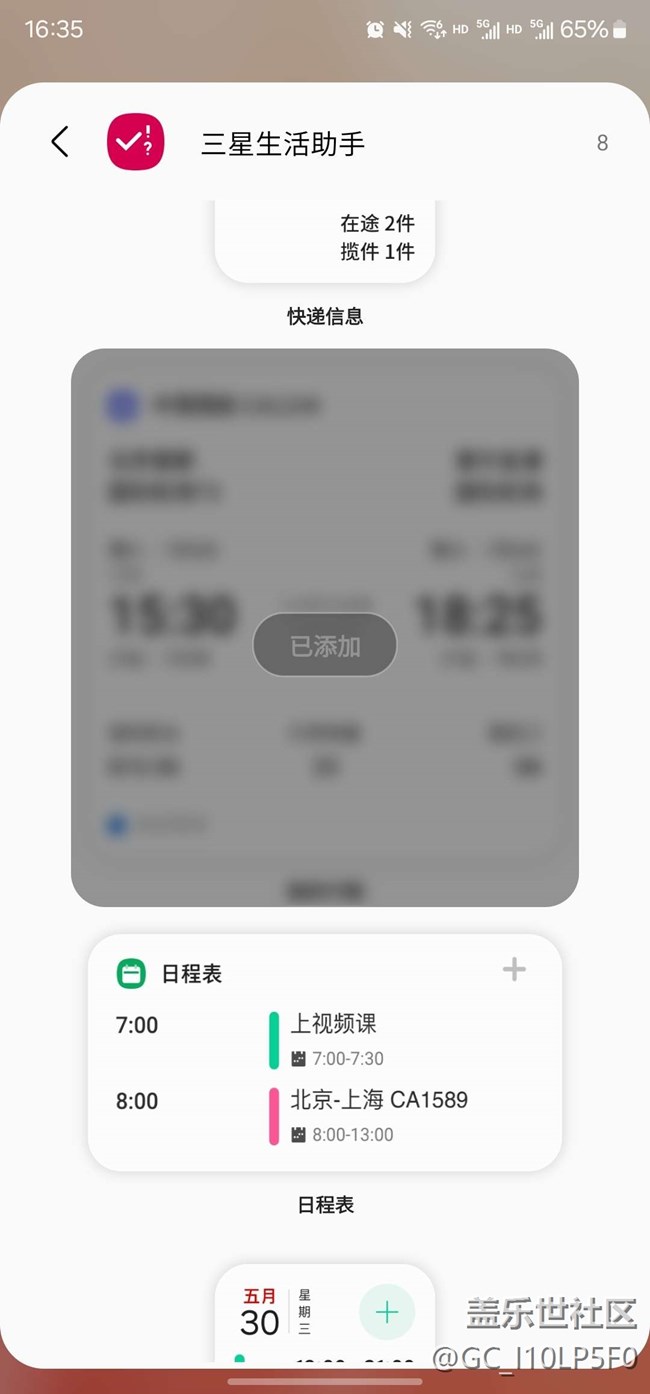Tap the blurred widget marked 已添加
The width and height of the screenshot is (650, 1394).
[x=325, y=627]
